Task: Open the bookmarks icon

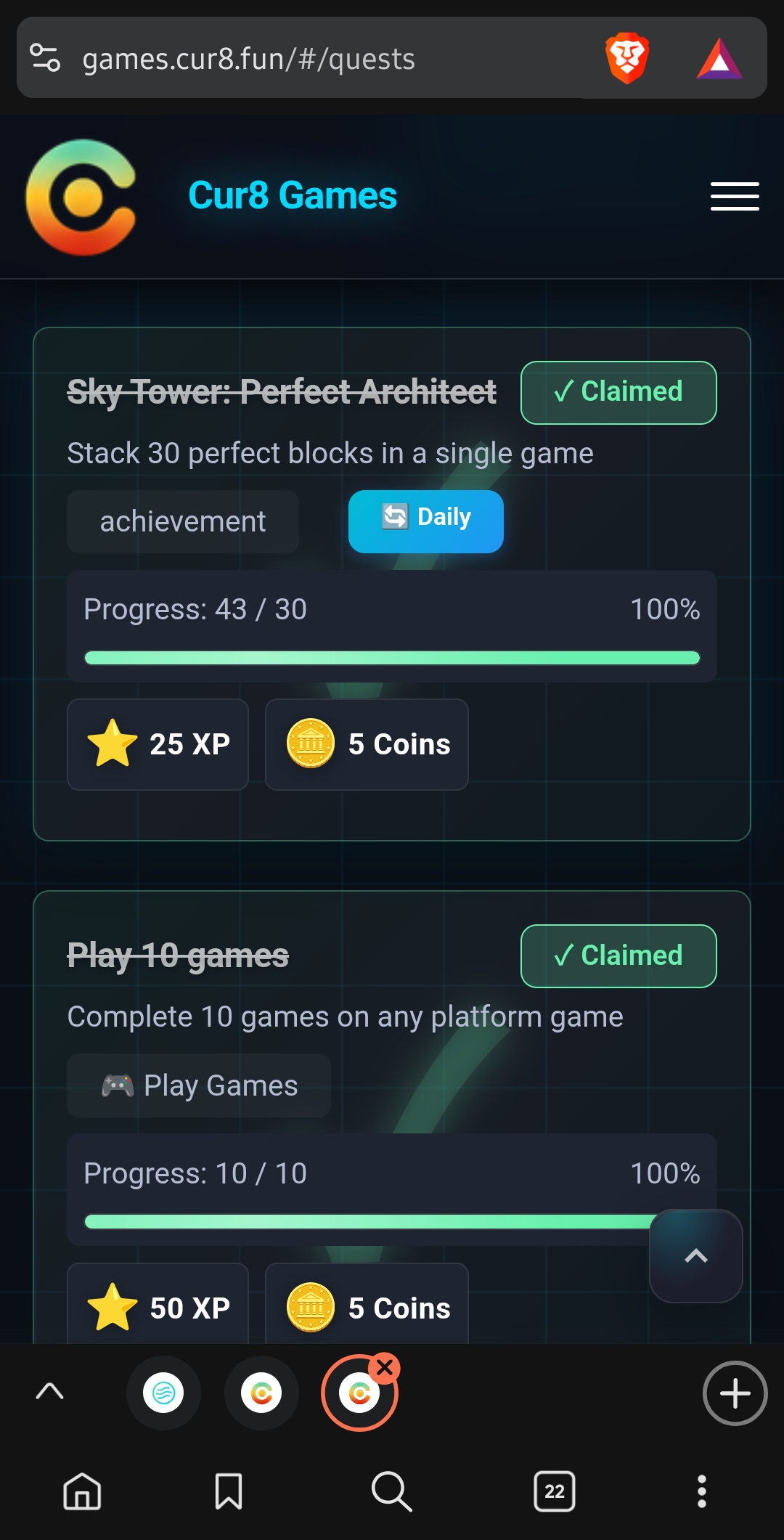Action: click(229, 1491)
